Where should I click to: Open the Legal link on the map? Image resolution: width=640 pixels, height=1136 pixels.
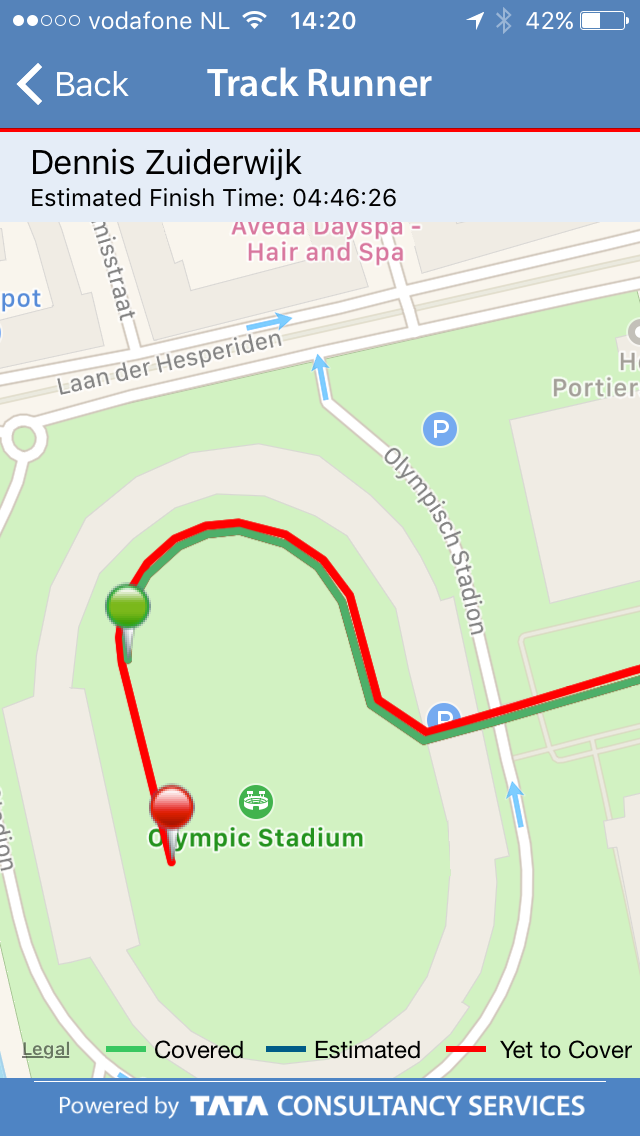click(46, 1049)
